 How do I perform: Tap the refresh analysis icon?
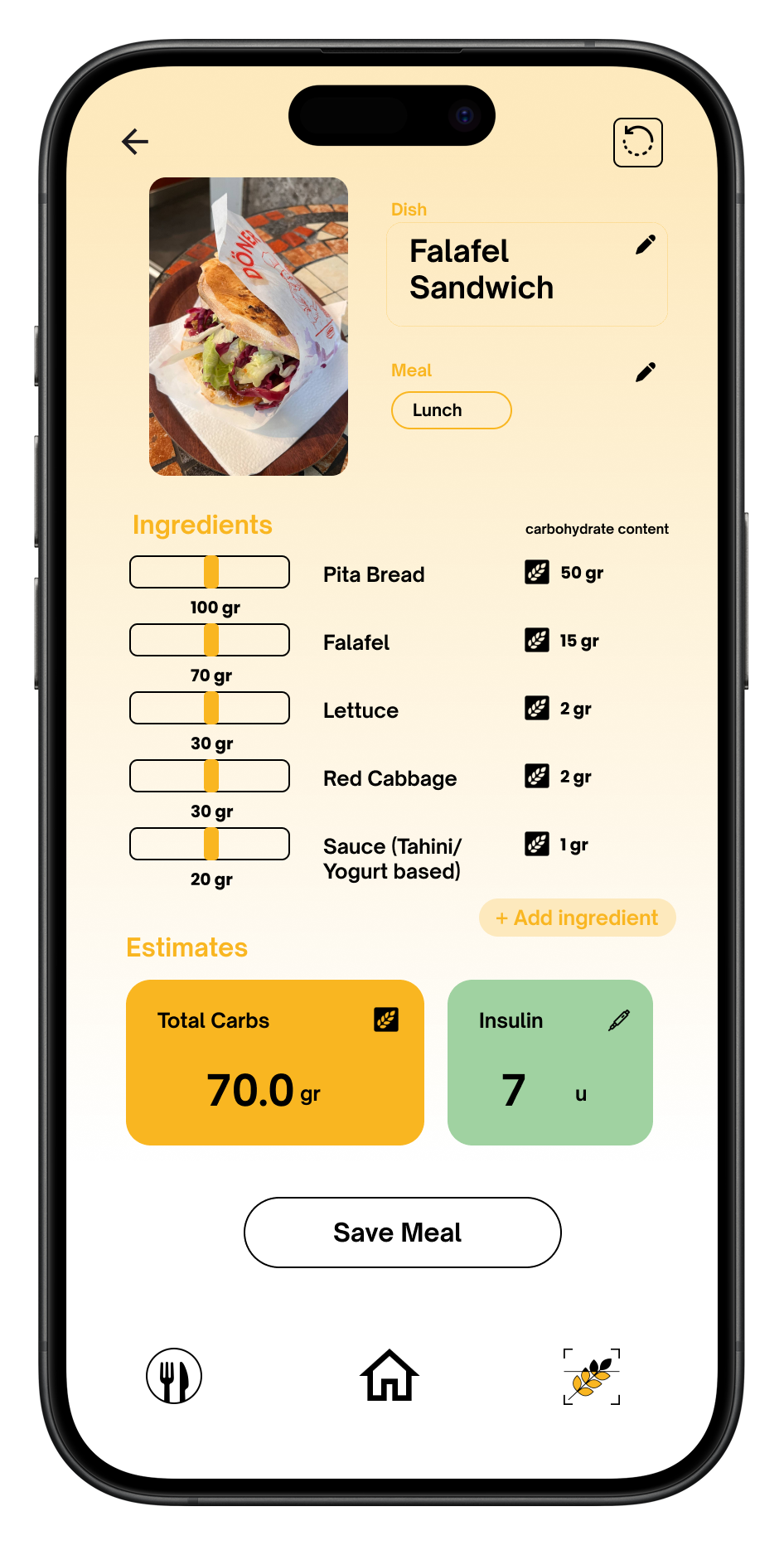[x=637, y=143]
